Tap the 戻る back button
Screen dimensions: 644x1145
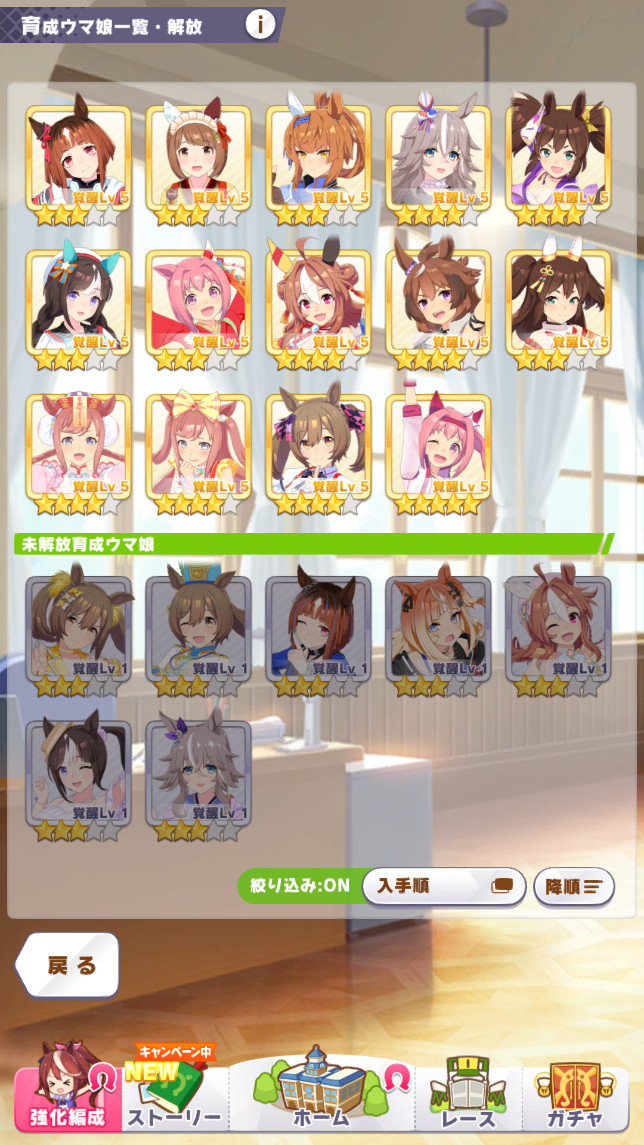[x=68, y=965]
